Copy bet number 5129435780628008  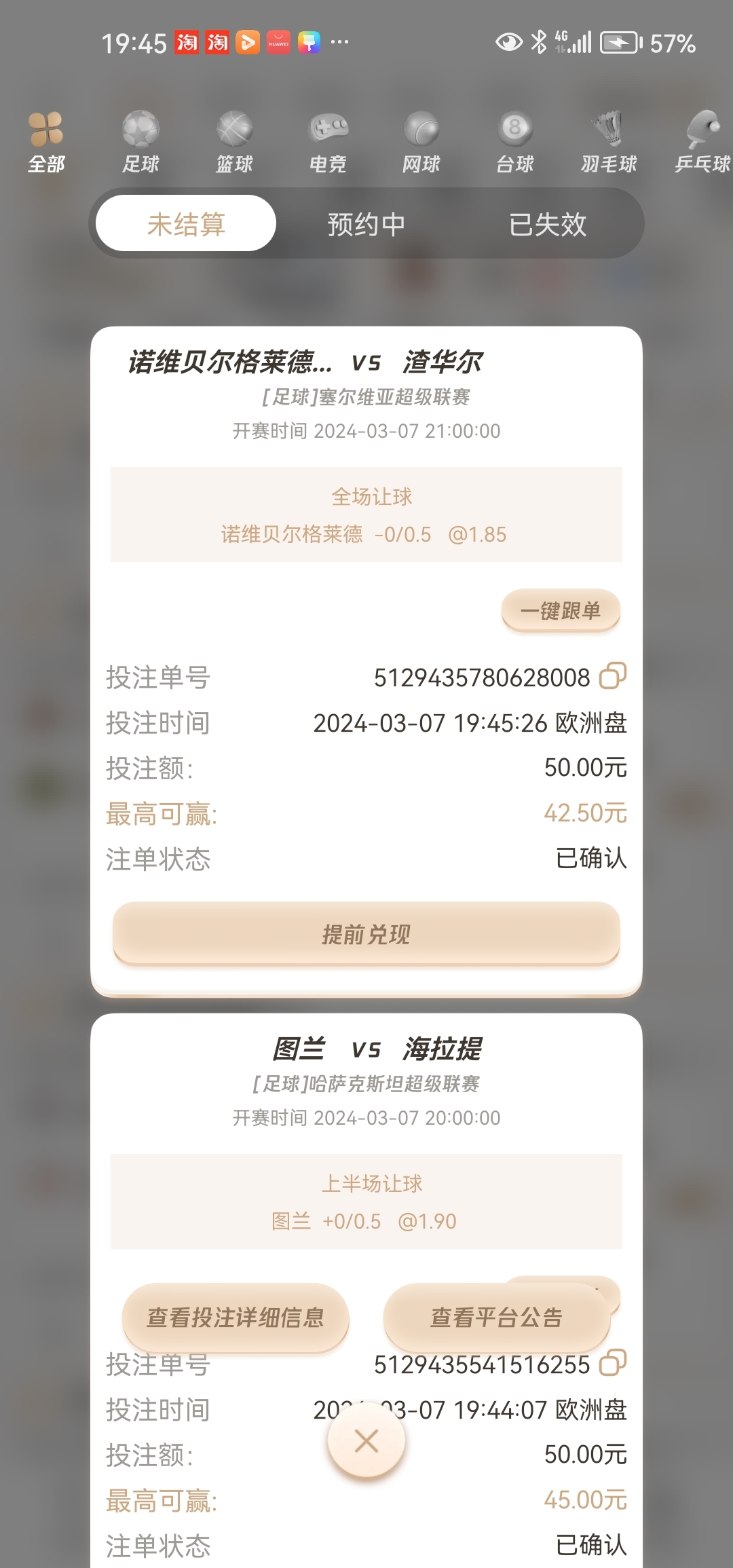(x=612, y=676)
